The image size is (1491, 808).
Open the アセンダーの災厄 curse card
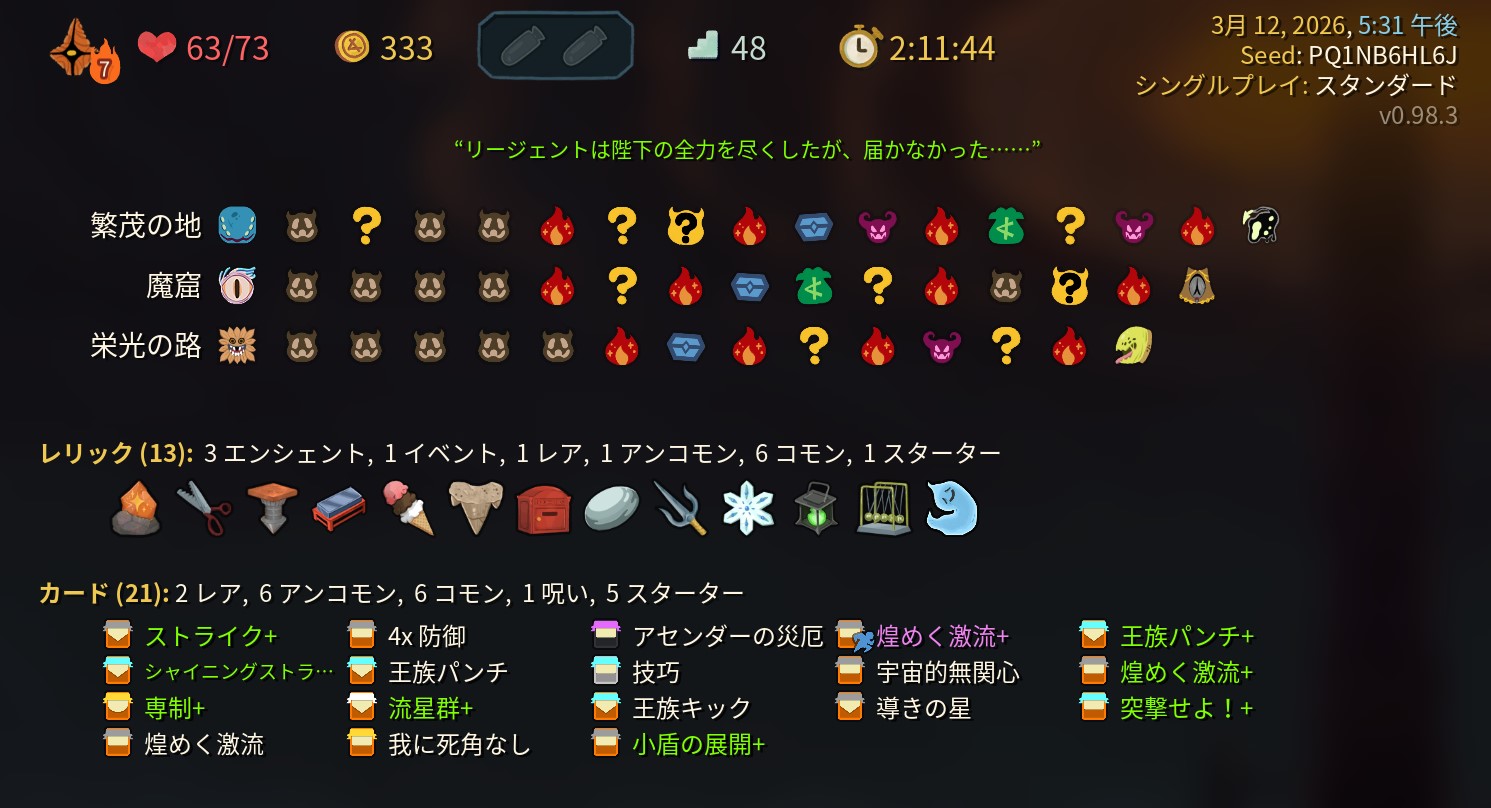[727, 636]
